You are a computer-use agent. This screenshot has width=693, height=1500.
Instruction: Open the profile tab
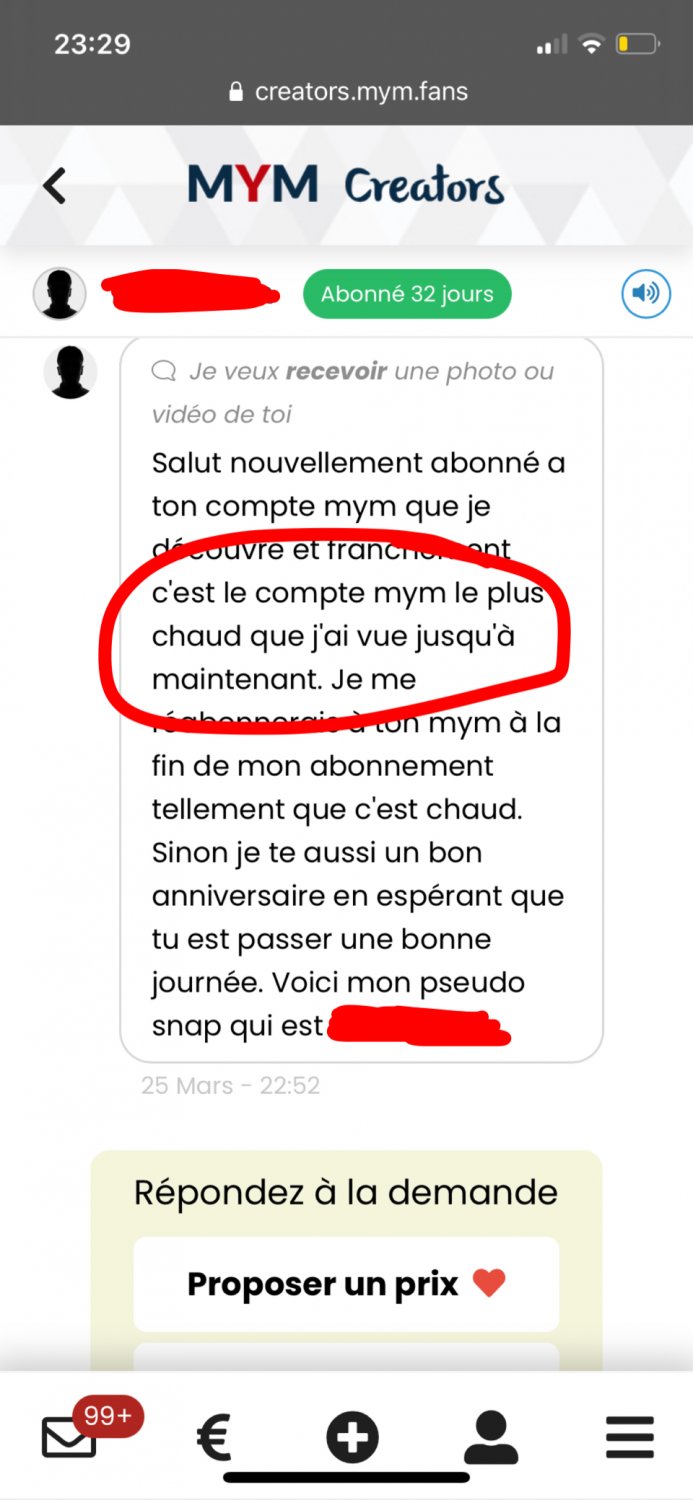pyautogui.click(x=491, y=1439)
